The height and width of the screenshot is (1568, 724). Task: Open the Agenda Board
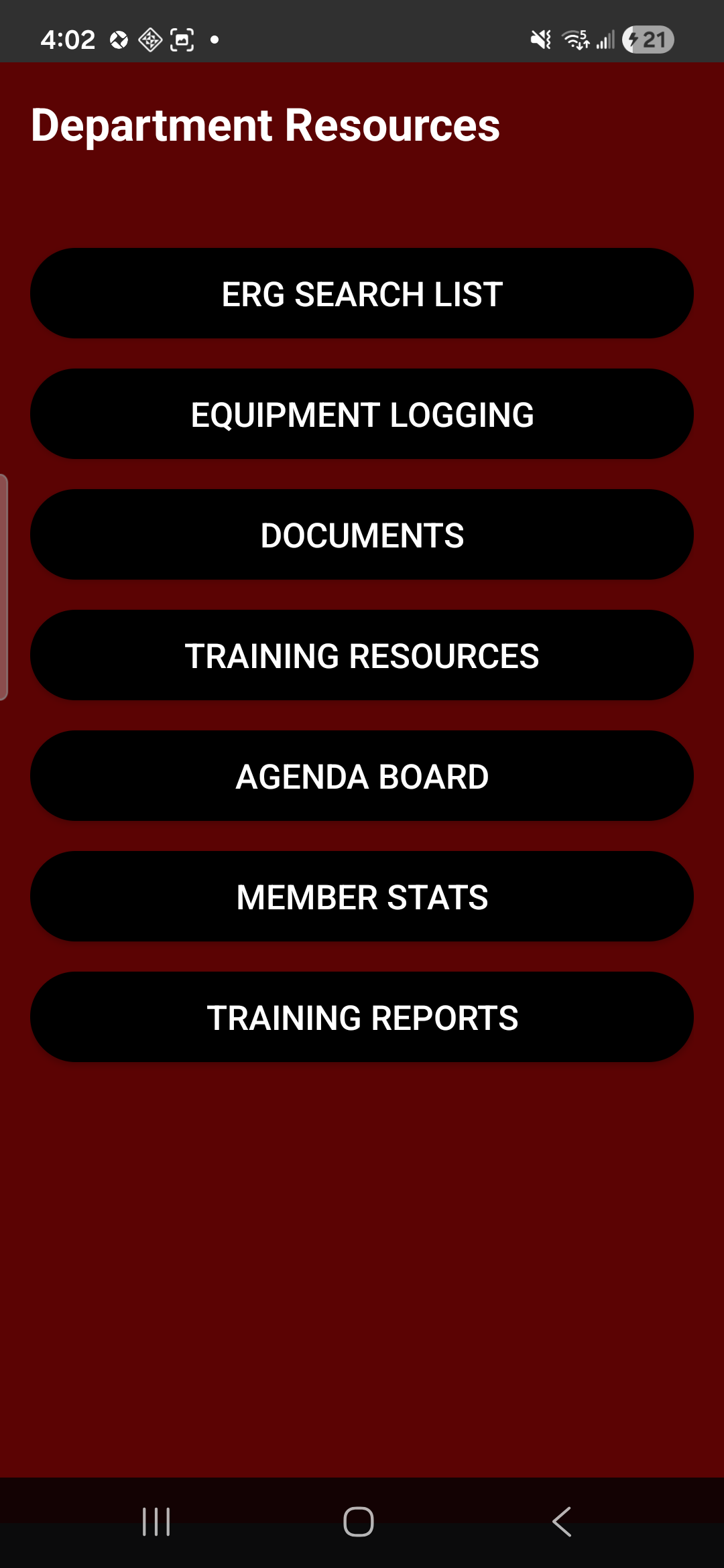362,776
